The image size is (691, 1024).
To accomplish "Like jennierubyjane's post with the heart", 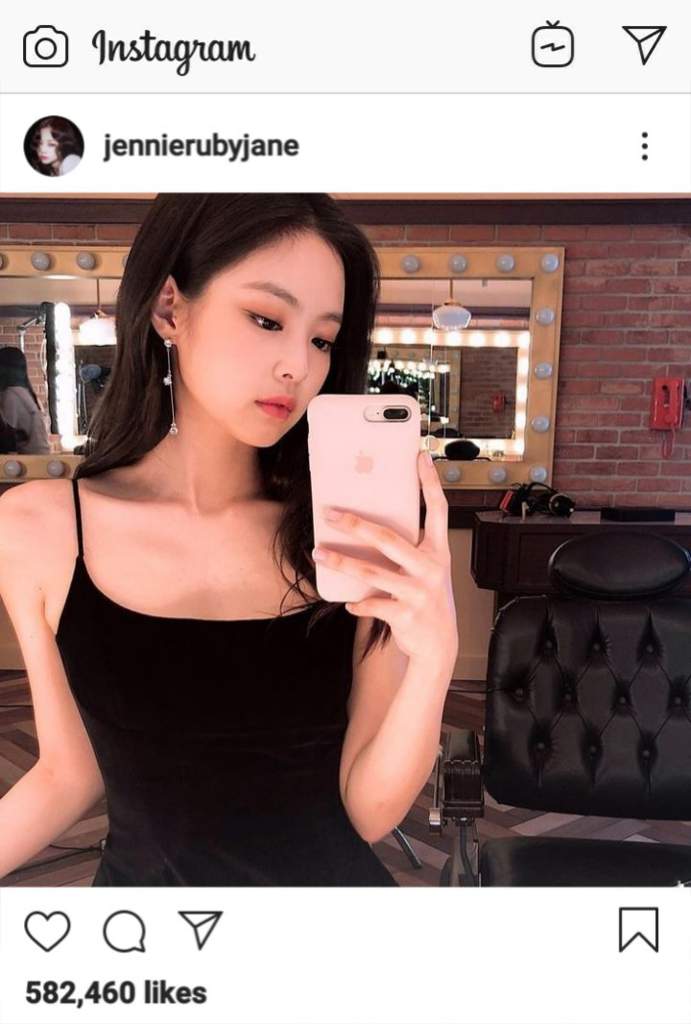I will point(47,931).
